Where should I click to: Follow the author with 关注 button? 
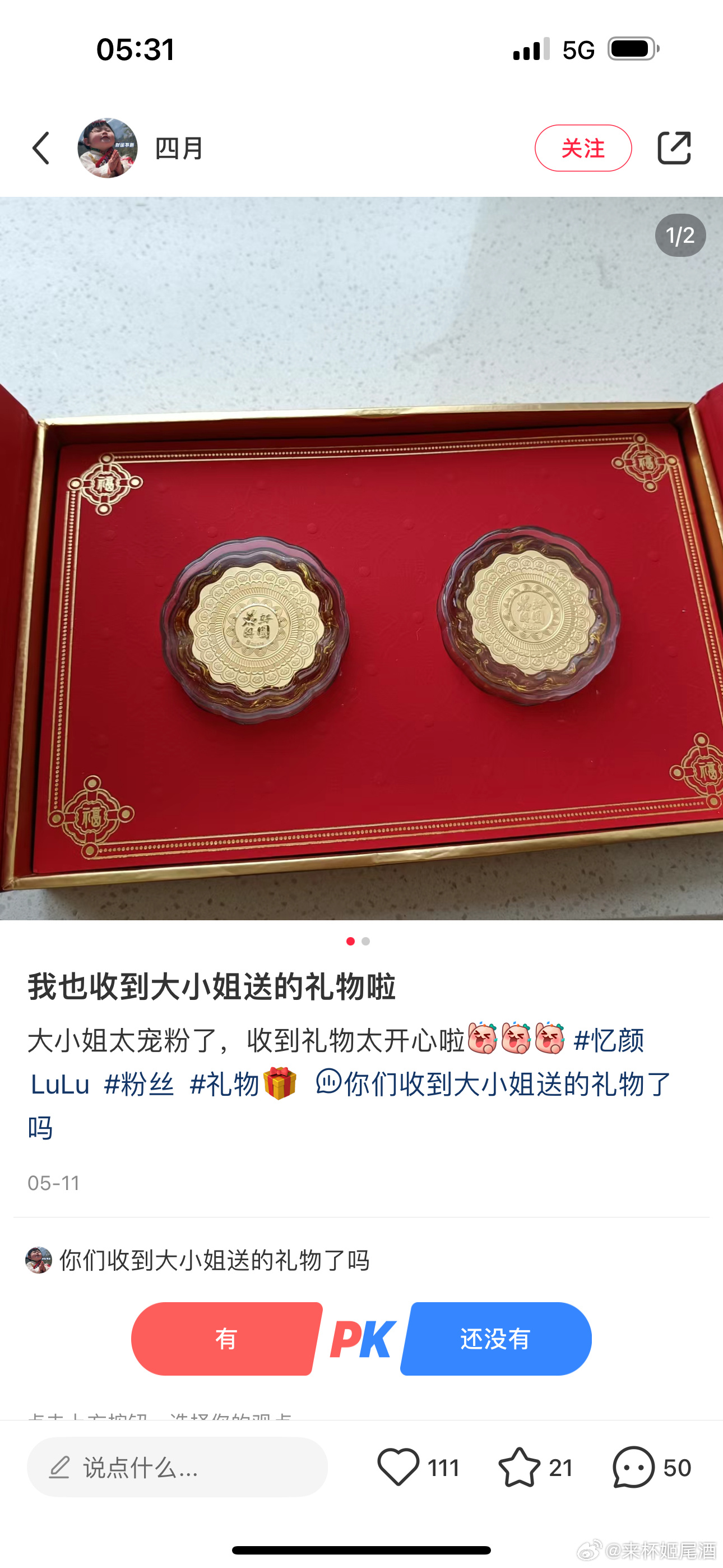[x=582, y=148]
